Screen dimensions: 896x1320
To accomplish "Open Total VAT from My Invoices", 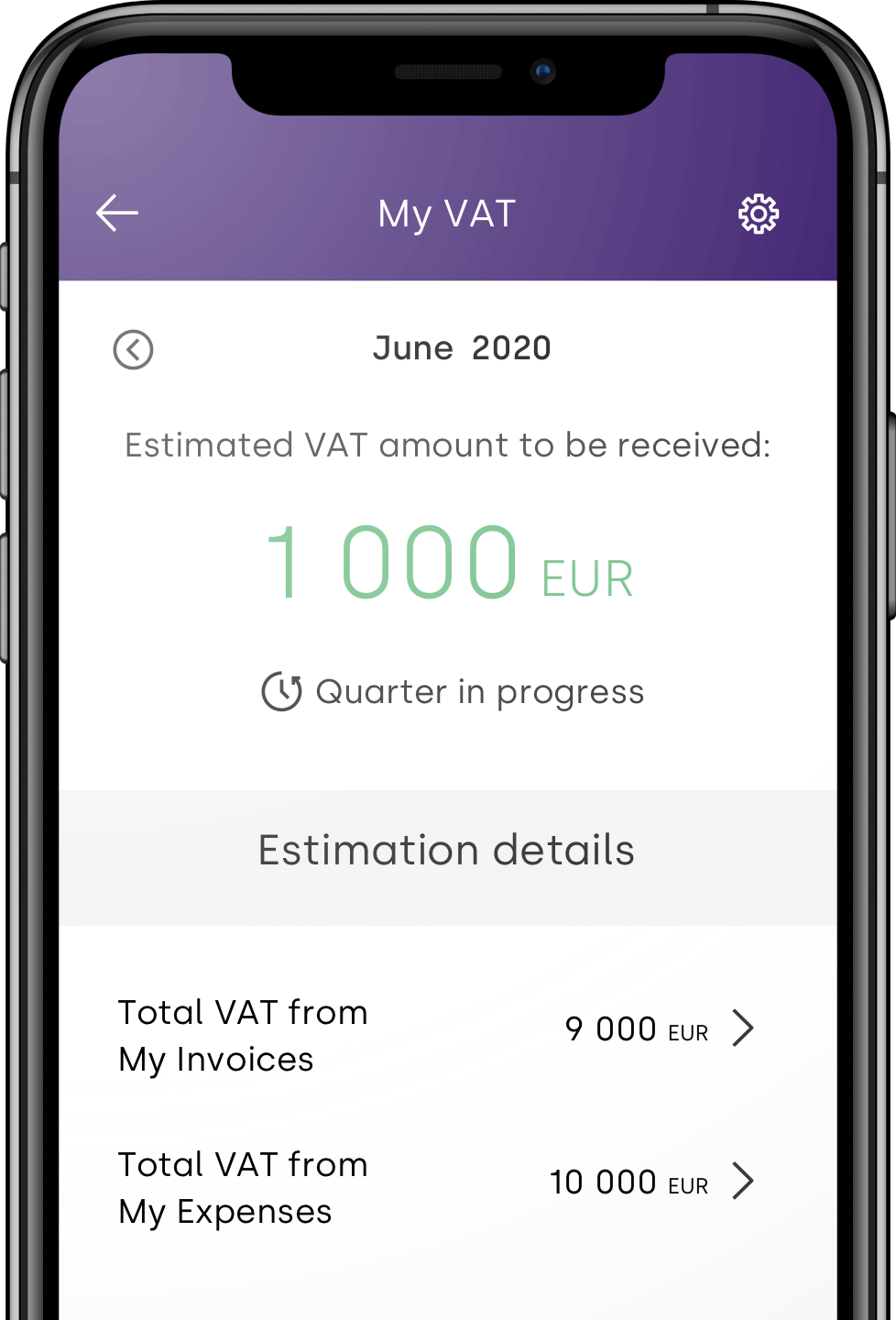I will tap(742, 1028).
